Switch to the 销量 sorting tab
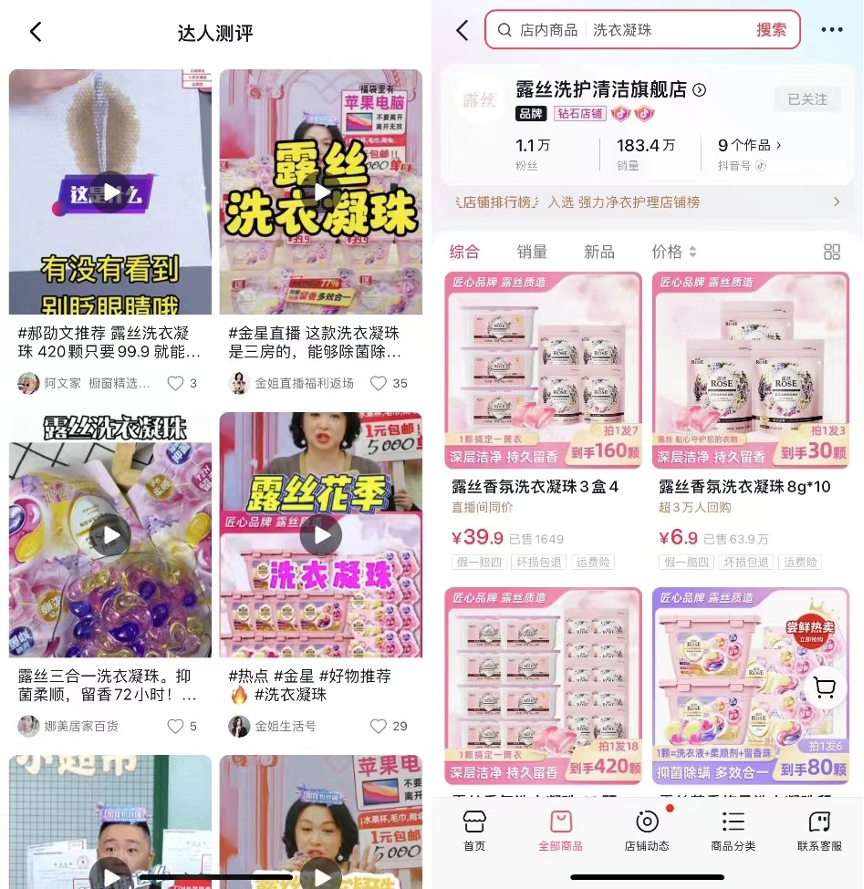Screen dimensions: 864x889 532,252
